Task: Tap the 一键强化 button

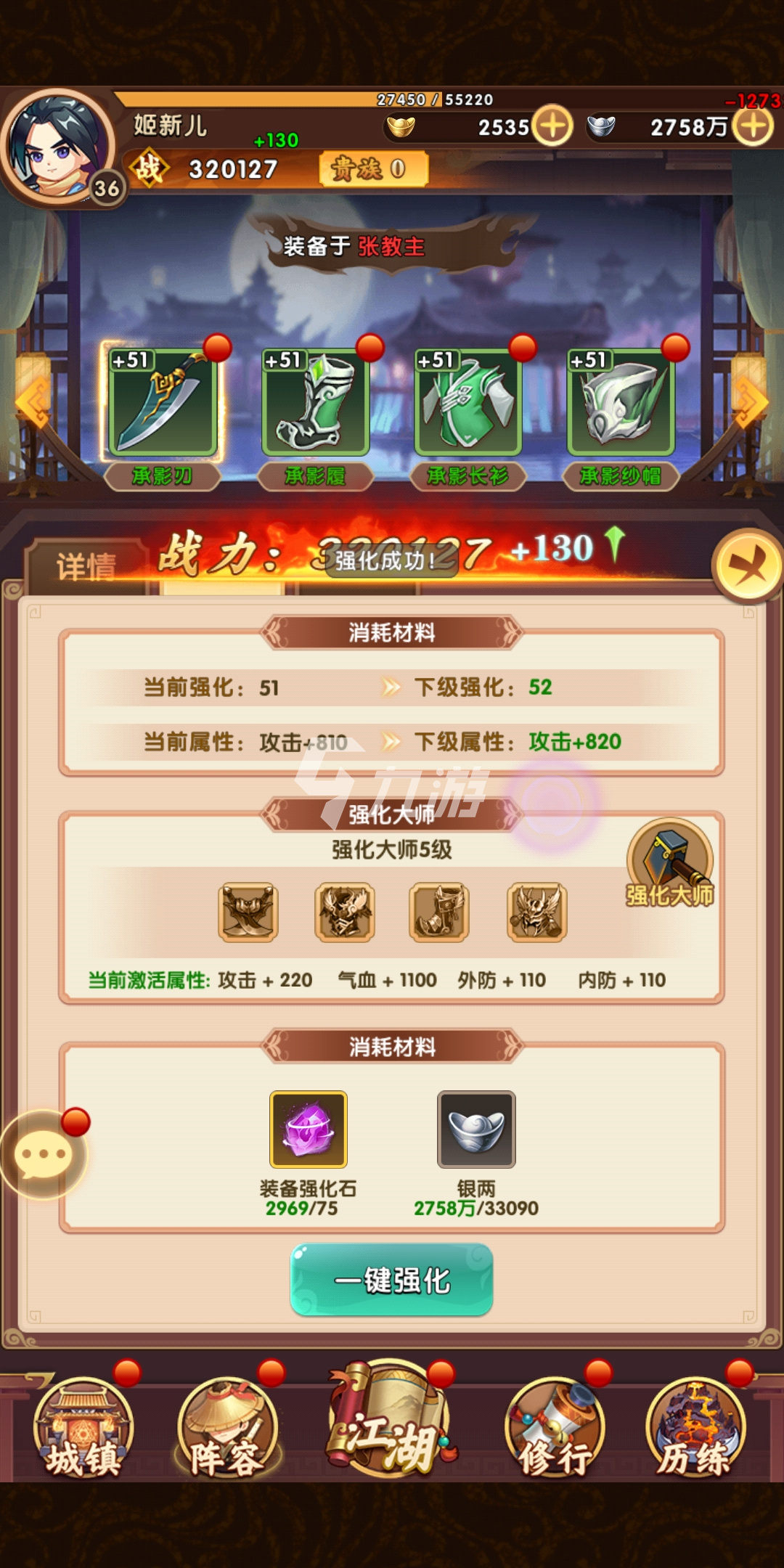Action: click(x=391, y=1281)
